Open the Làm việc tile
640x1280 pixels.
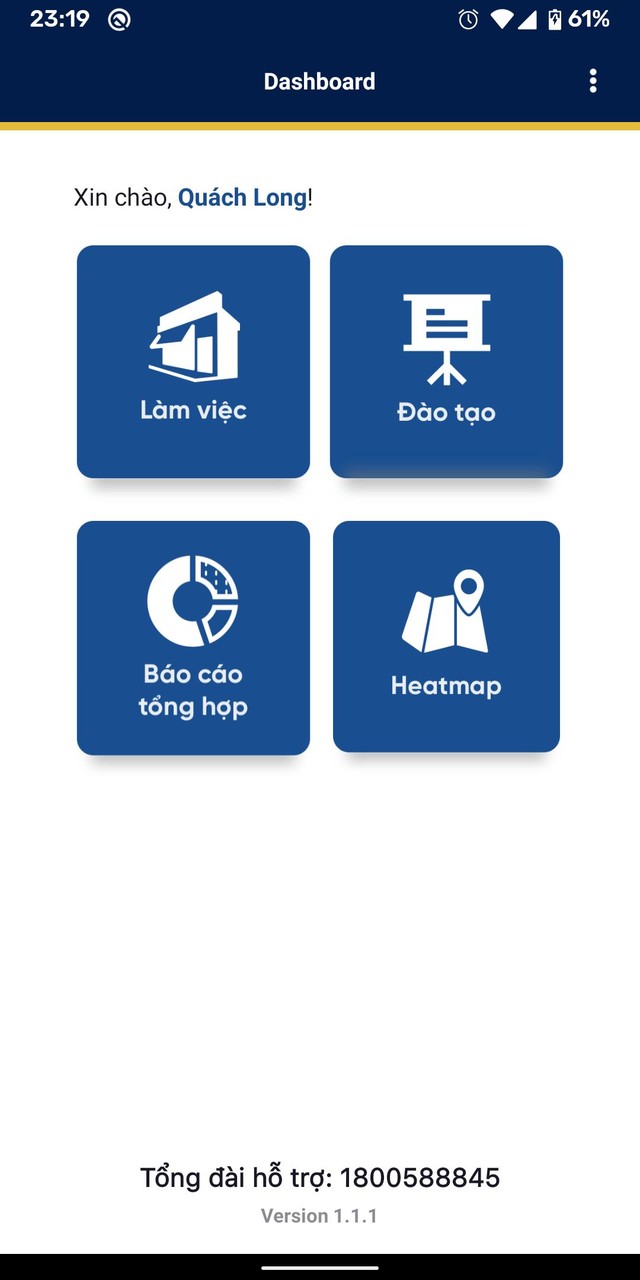coord(193,361)
